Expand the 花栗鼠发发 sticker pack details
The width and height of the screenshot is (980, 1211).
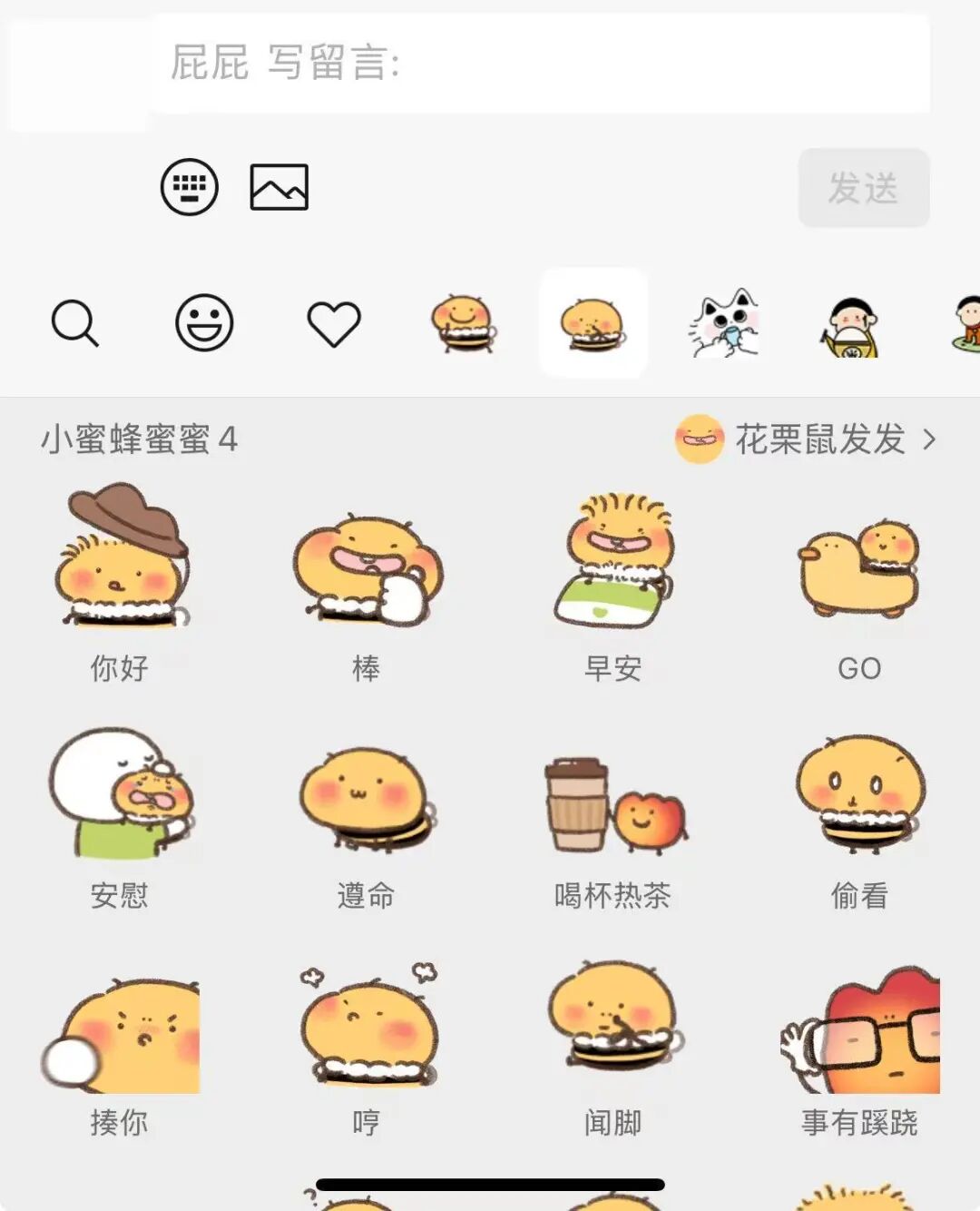pyautogui.click(x=929, y=440)
